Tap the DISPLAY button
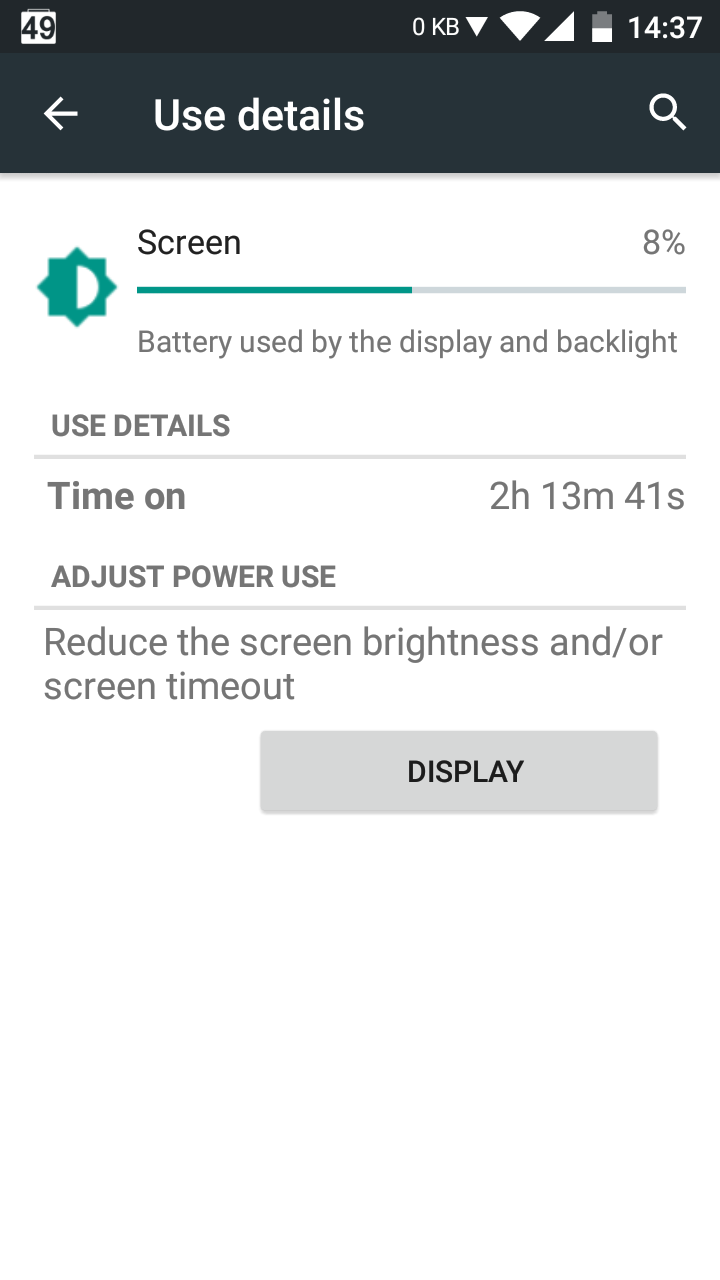The width and height of the screenshot is (720, 1280). point(459,771)
